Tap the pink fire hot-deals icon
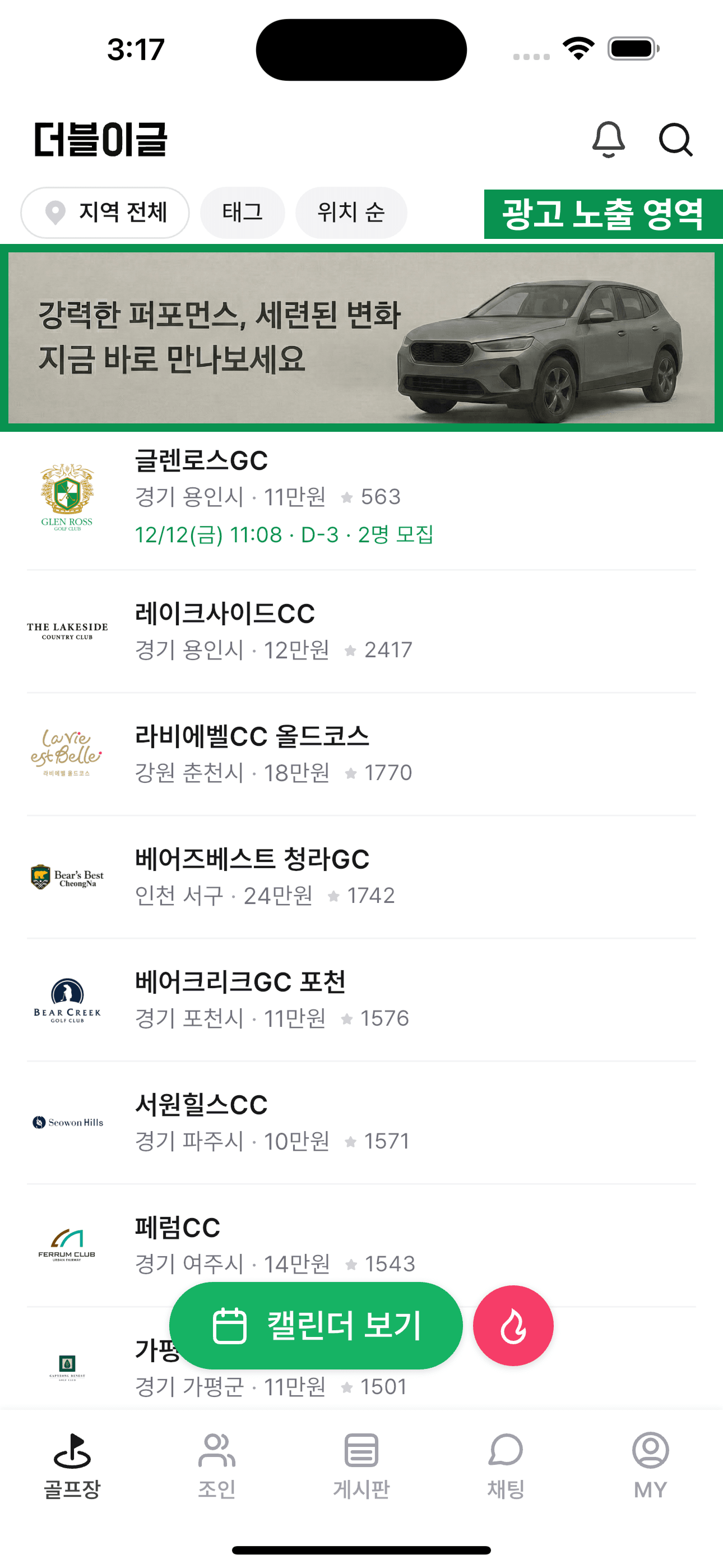The image size is (723, 1568). 513,1327
